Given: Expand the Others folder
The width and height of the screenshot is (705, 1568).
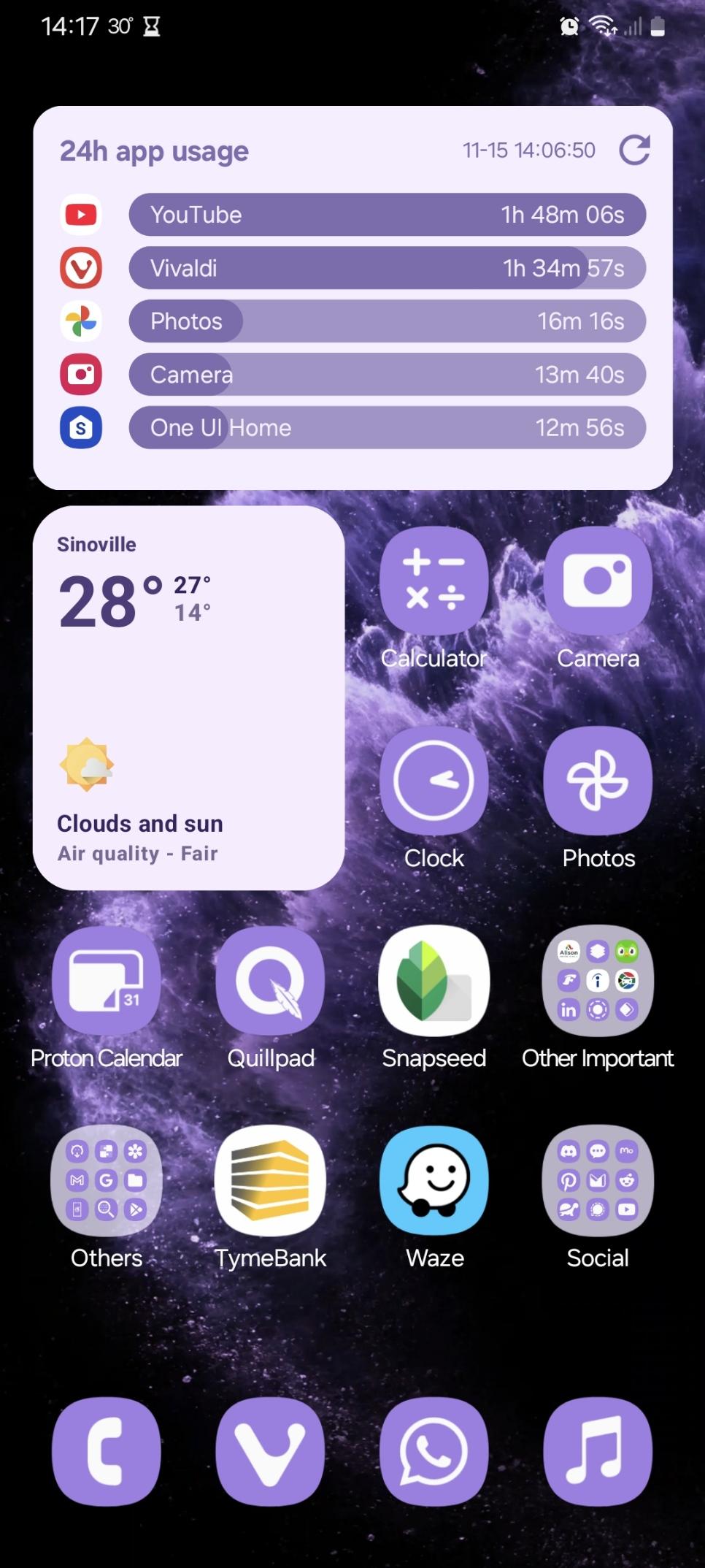Looking at the screenshot, I should pyautogui.click(x=107, y=1180).
